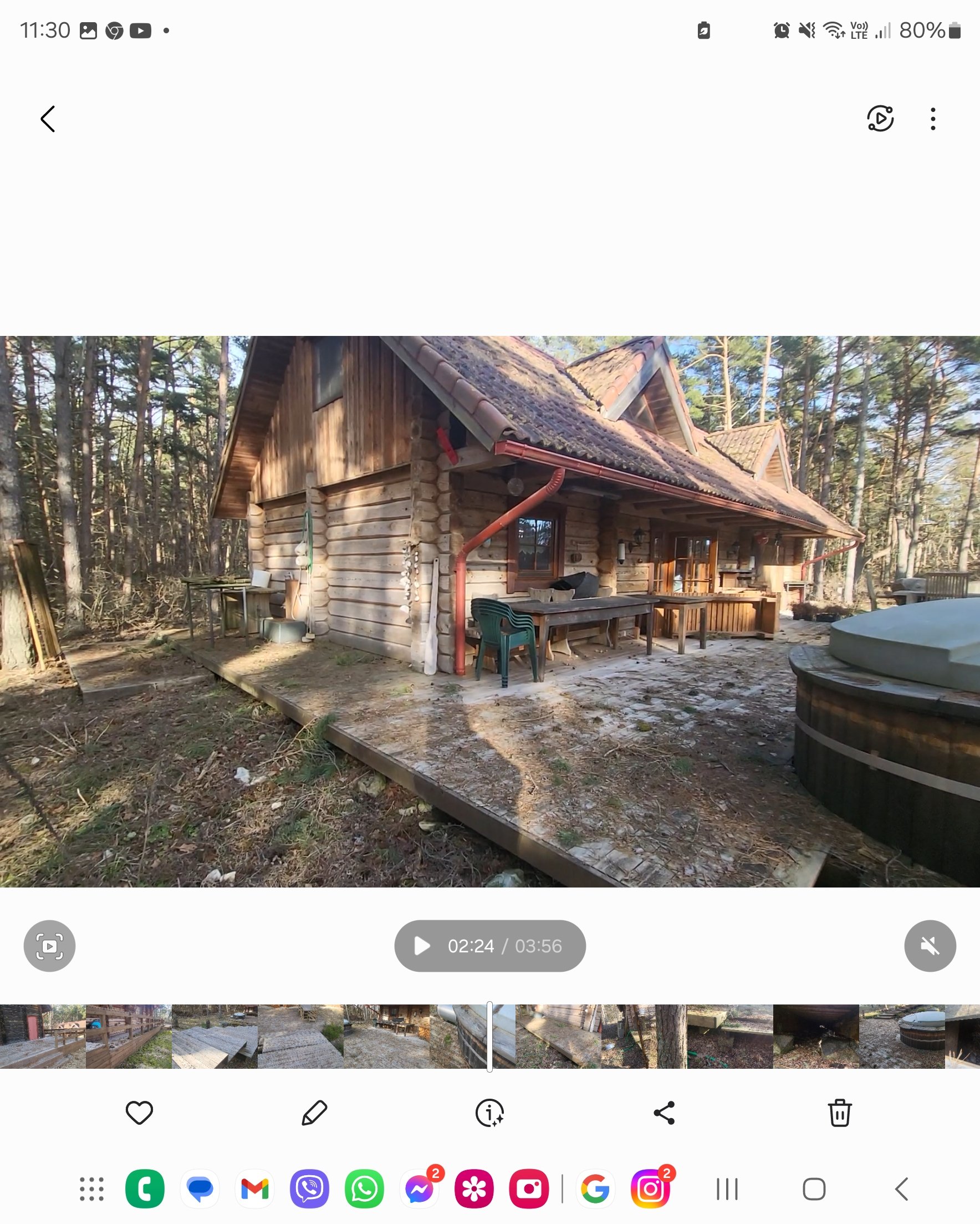Launch Instagram from the taskbar
This screenshot has height=1224, width=980.
pos(650,1189)
